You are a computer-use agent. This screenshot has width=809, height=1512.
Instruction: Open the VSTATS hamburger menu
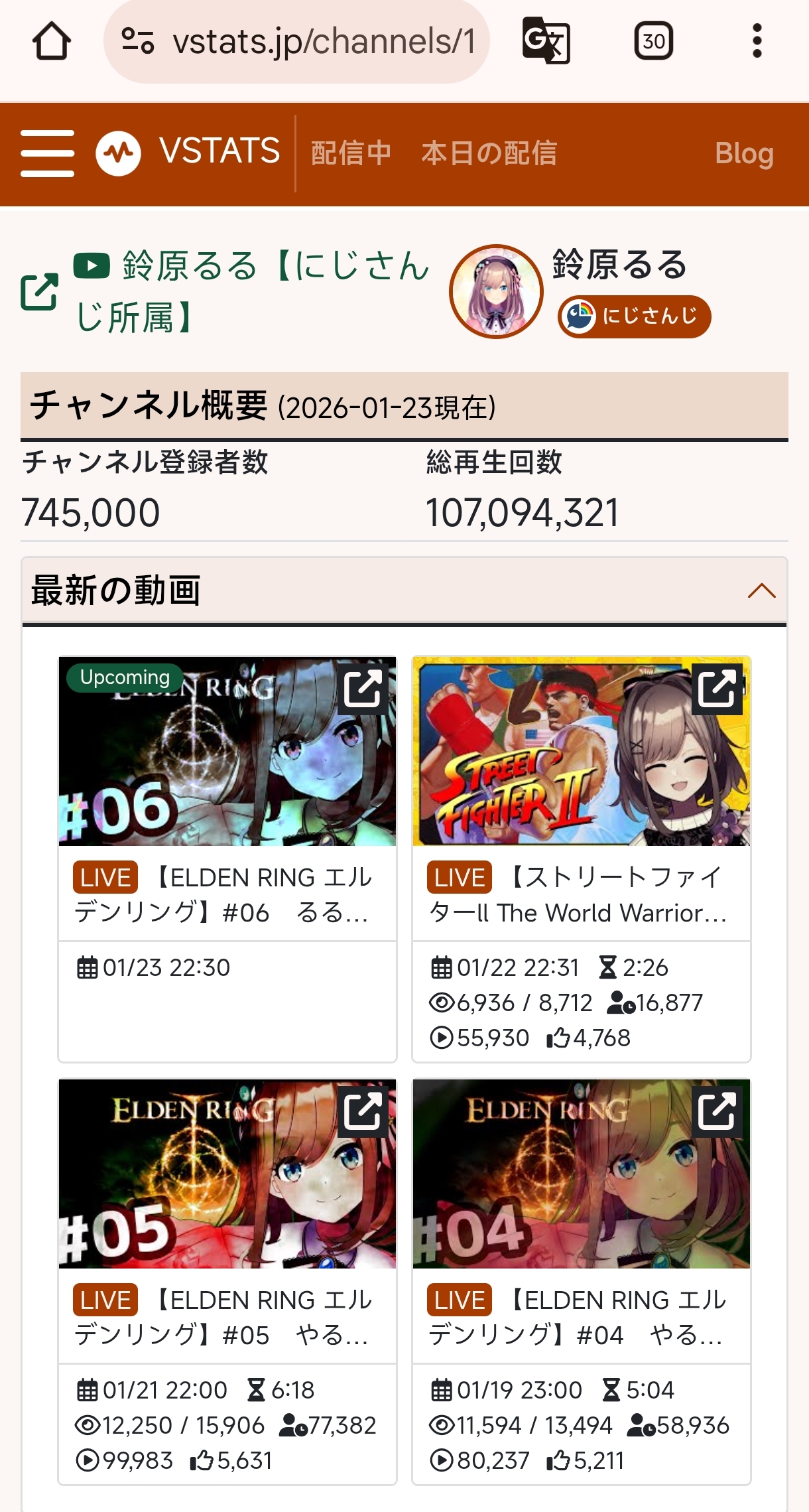[x=47, y=153]
